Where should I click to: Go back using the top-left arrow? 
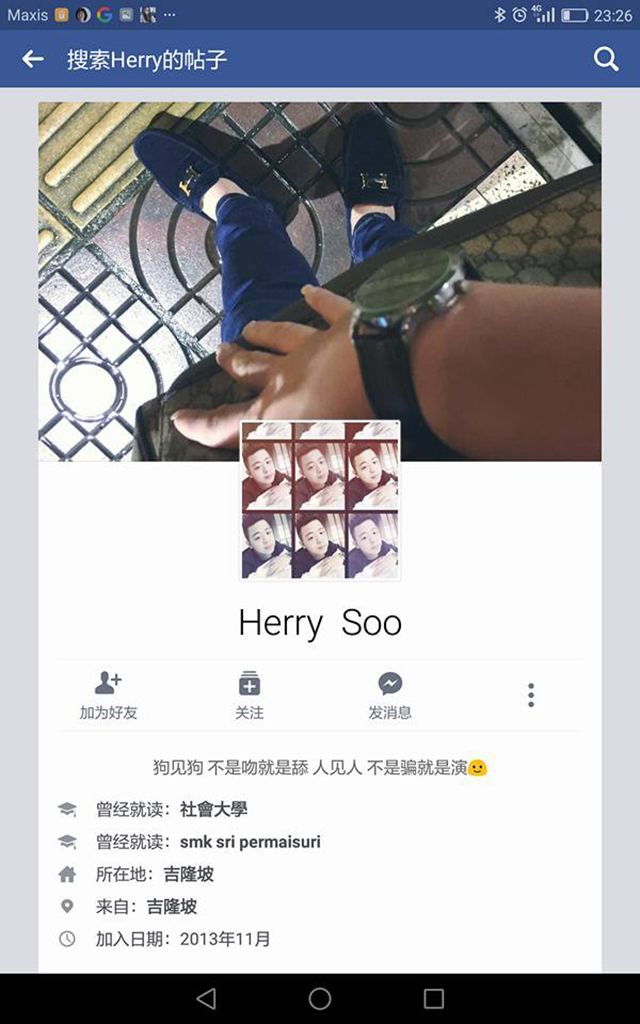click(x=33, y=59)
